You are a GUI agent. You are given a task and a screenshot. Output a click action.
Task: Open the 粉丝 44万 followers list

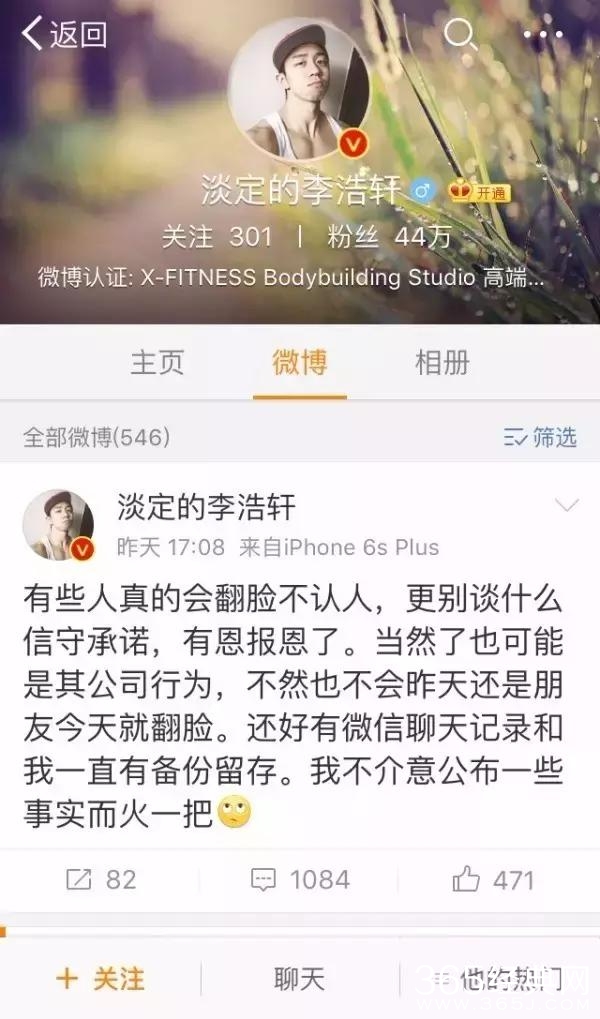point(389,236)
